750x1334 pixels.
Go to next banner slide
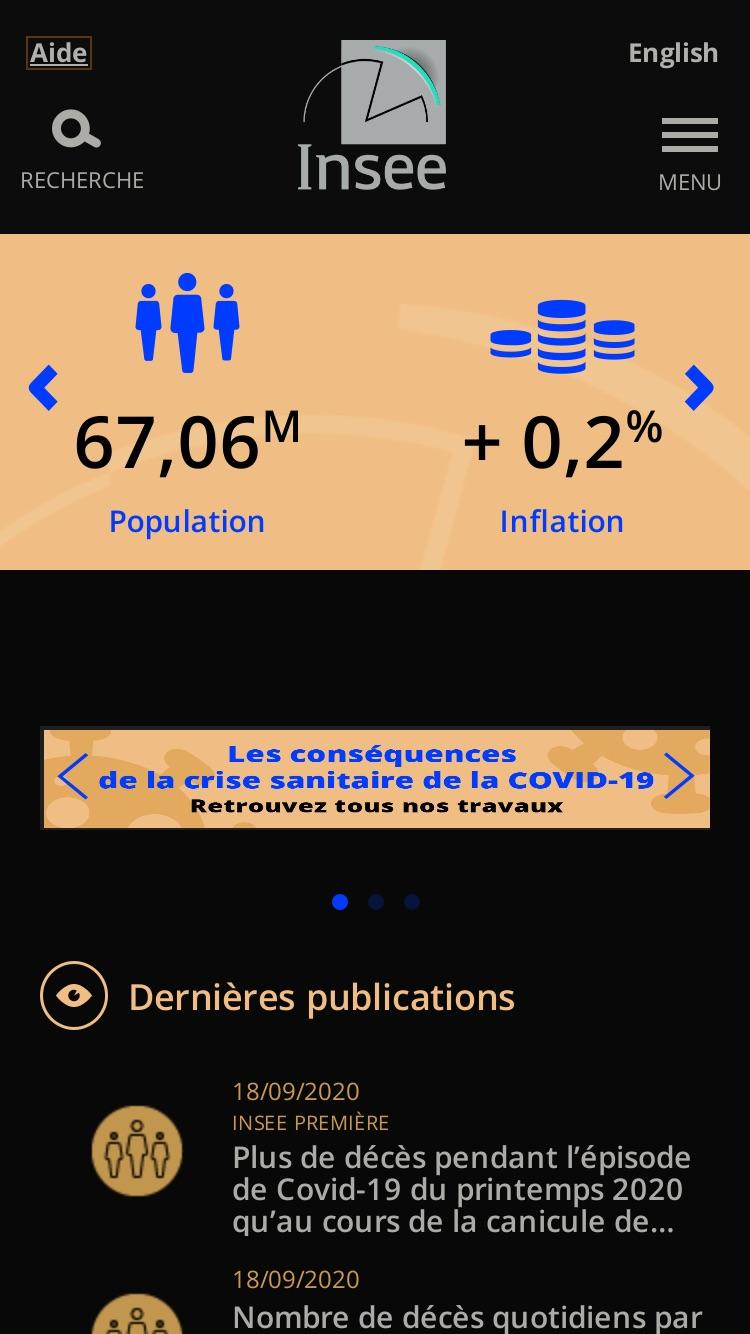point(679,777)
